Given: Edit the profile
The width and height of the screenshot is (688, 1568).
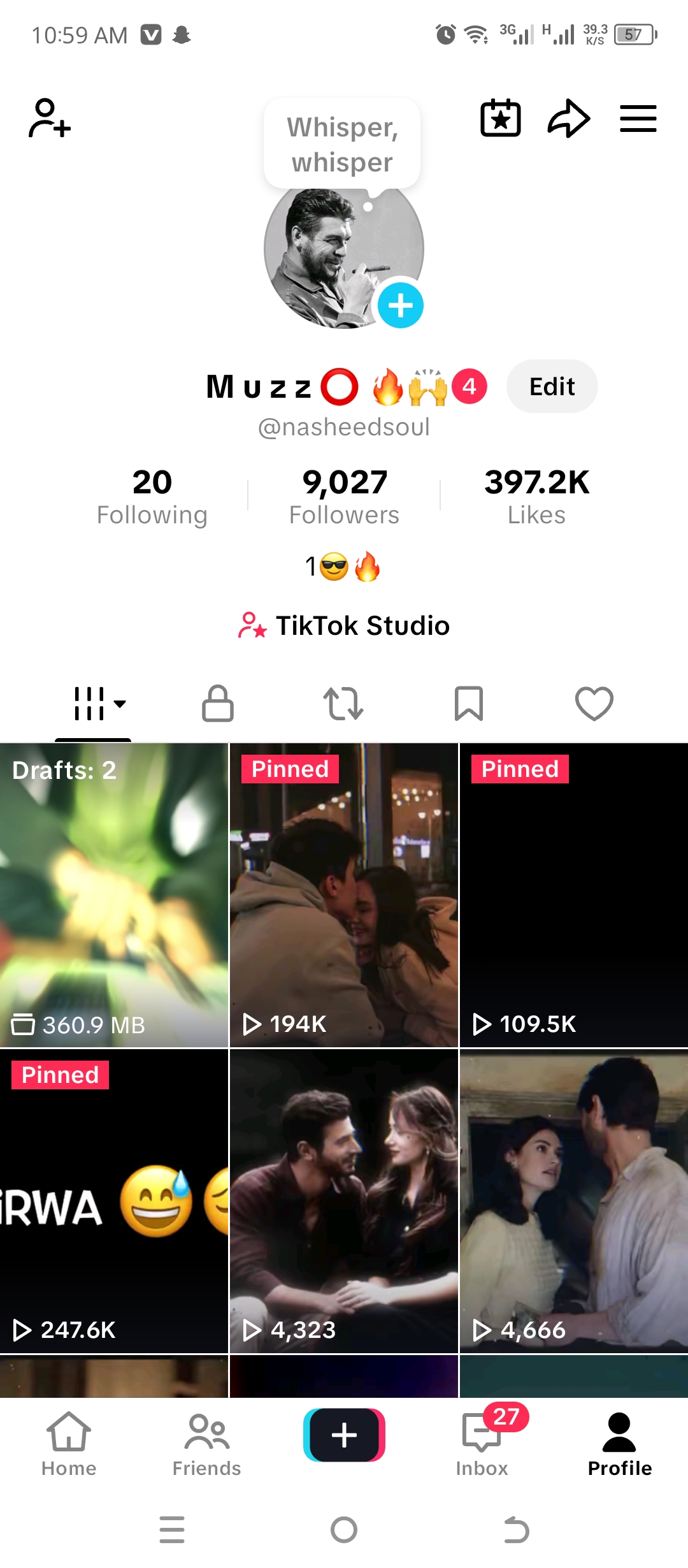Looking at the screenshot, I should (552, 386).
